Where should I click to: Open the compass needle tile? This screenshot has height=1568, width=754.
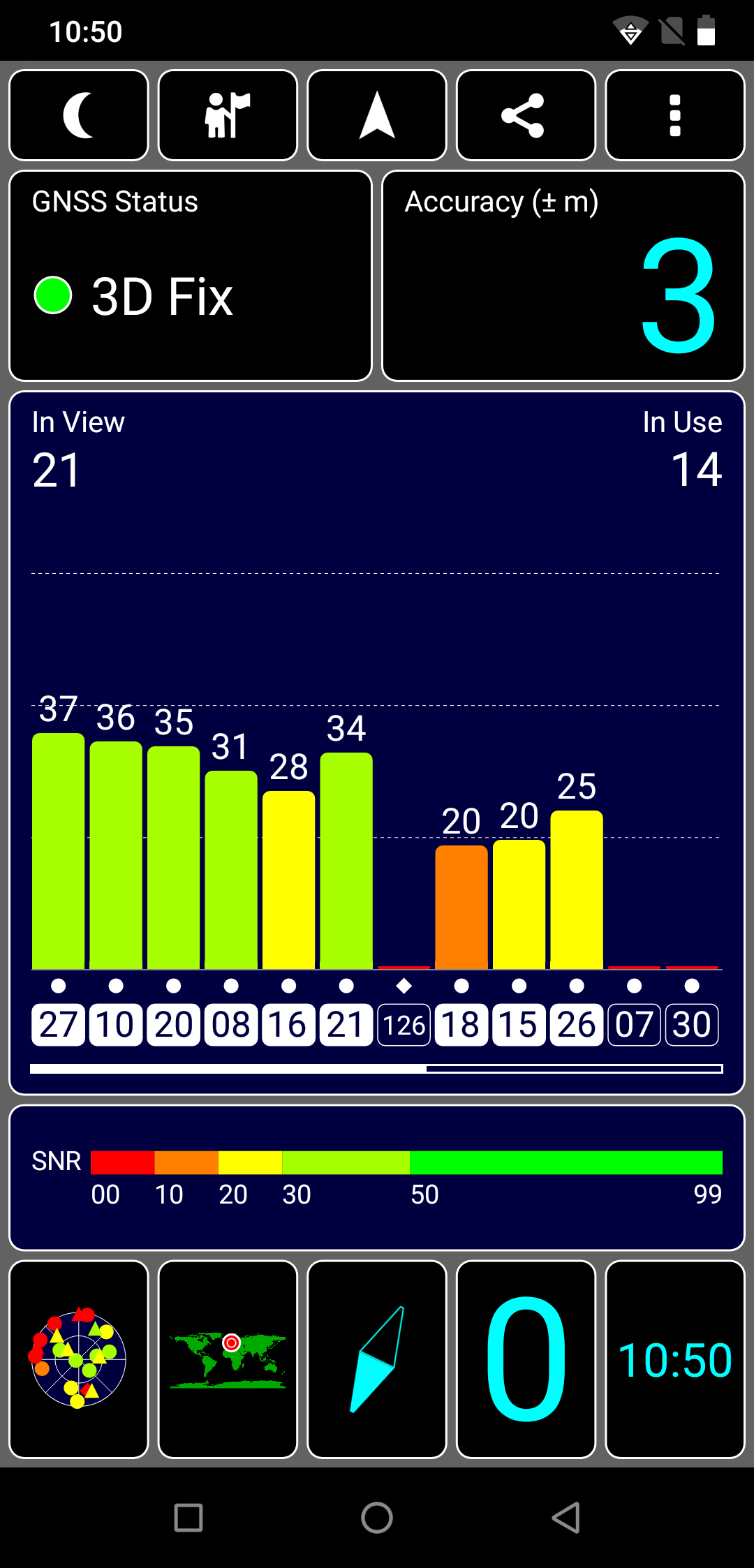point(377,1359)
